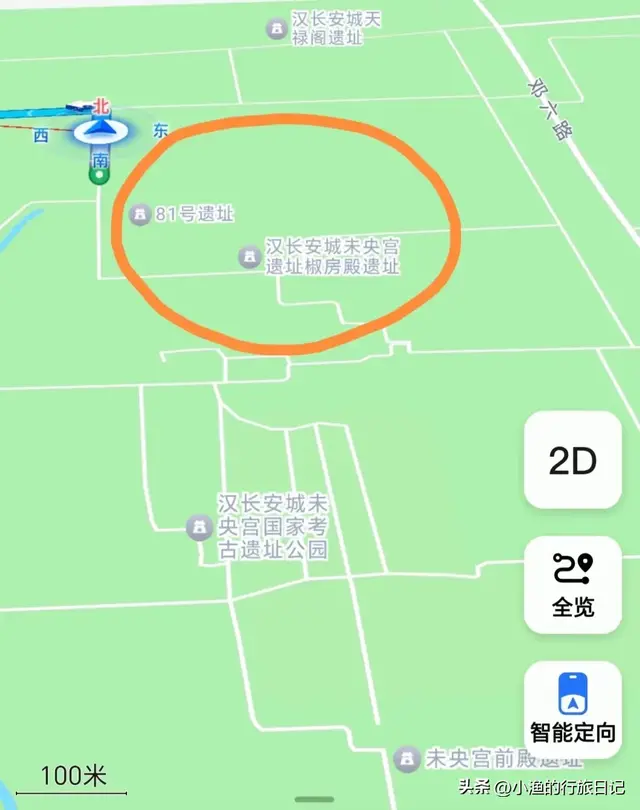Open the 全览 route overview
The image size is (640, 810).
coord(572,584)
